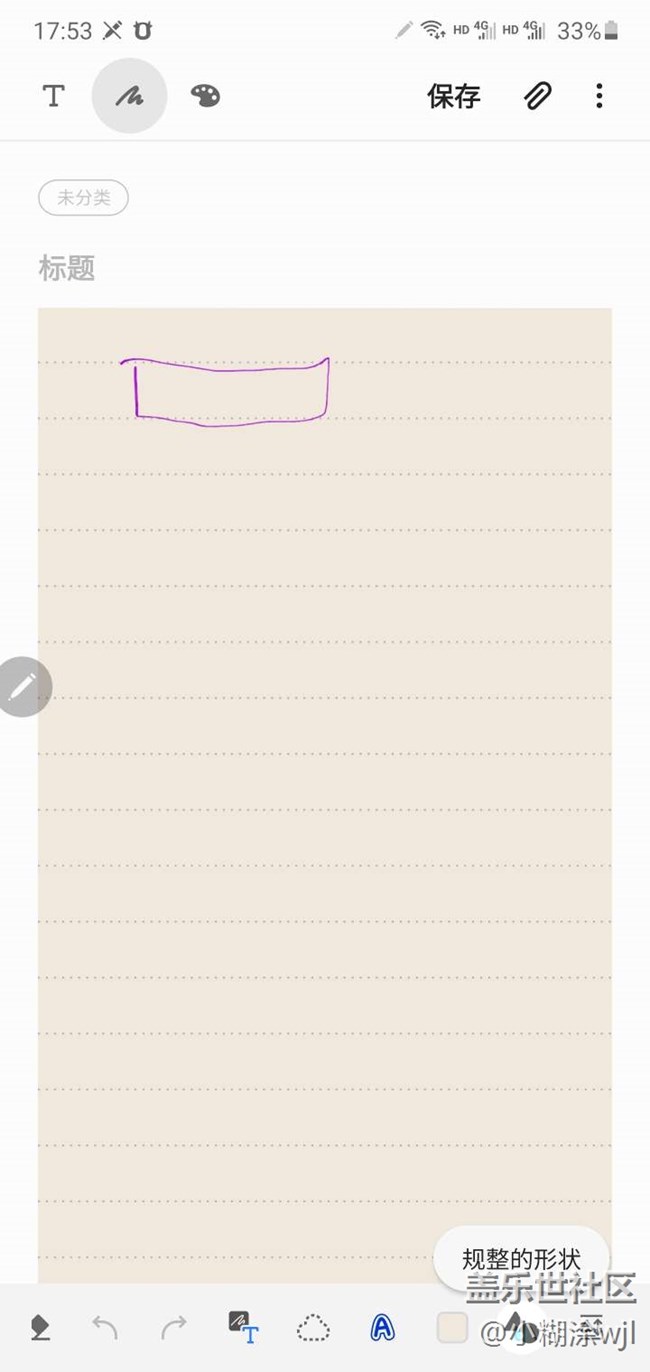Tap the floating pencil edge button
Image resolution: width=650 pixels, height=1372 pixels.
pos(23,687)
